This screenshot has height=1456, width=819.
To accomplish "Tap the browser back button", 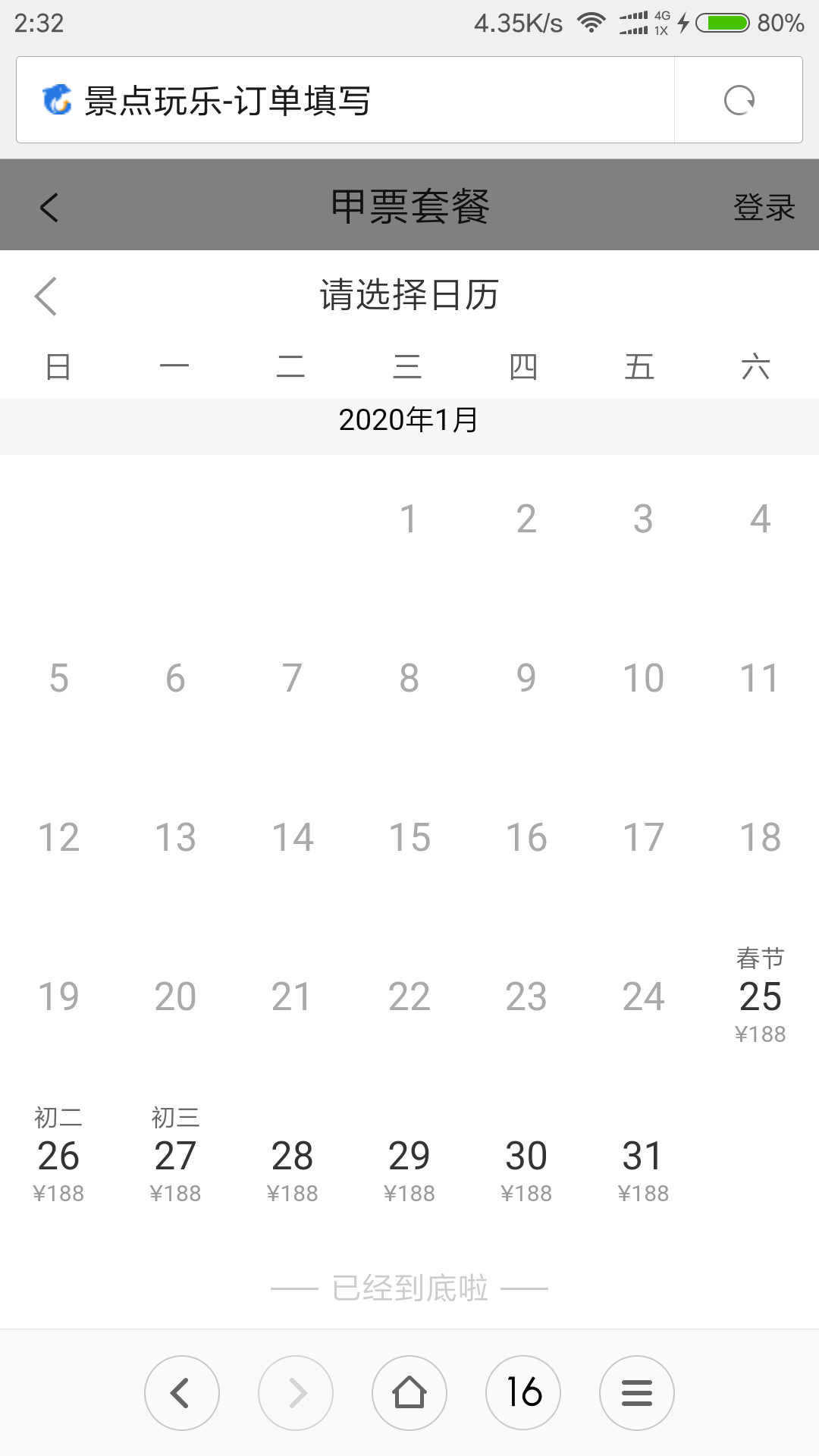I will (182, 1393).
